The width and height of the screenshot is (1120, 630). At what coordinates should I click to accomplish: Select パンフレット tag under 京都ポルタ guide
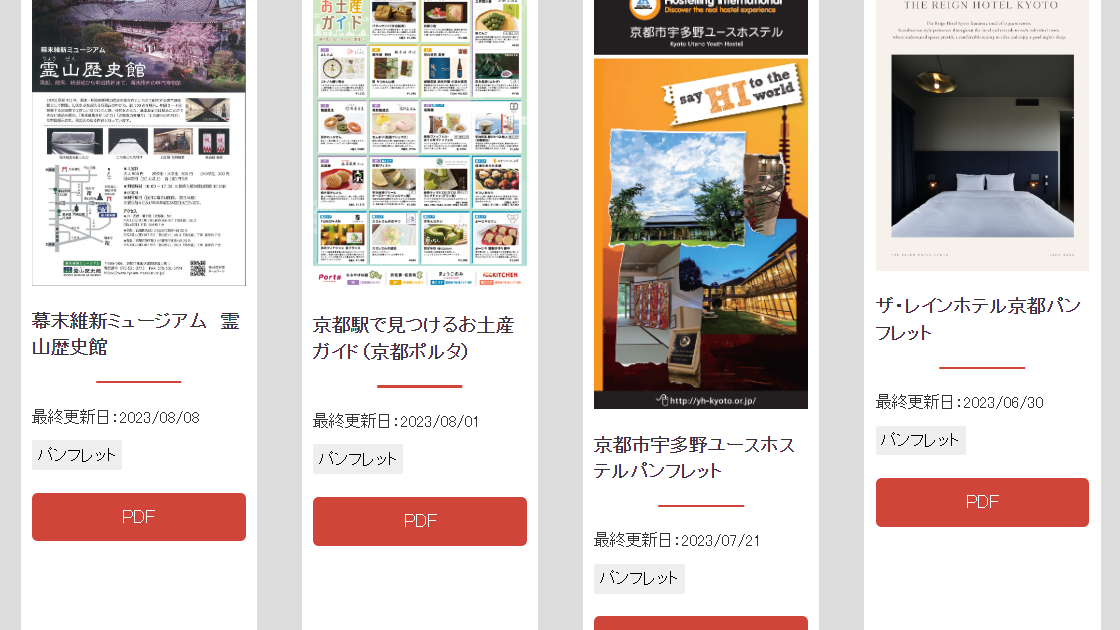(x=358, y=459)
